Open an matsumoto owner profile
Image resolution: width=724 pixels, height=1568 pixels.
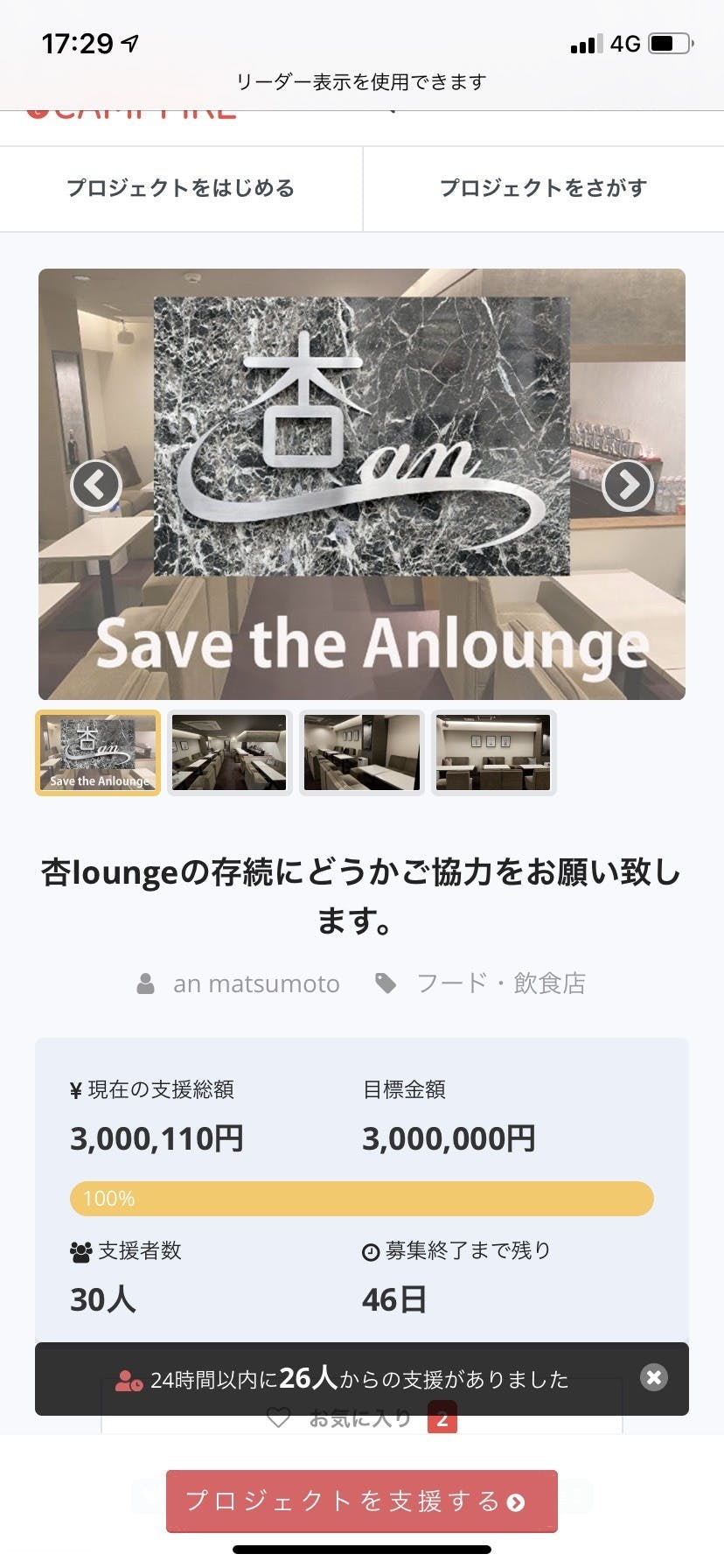coord(255,983)
